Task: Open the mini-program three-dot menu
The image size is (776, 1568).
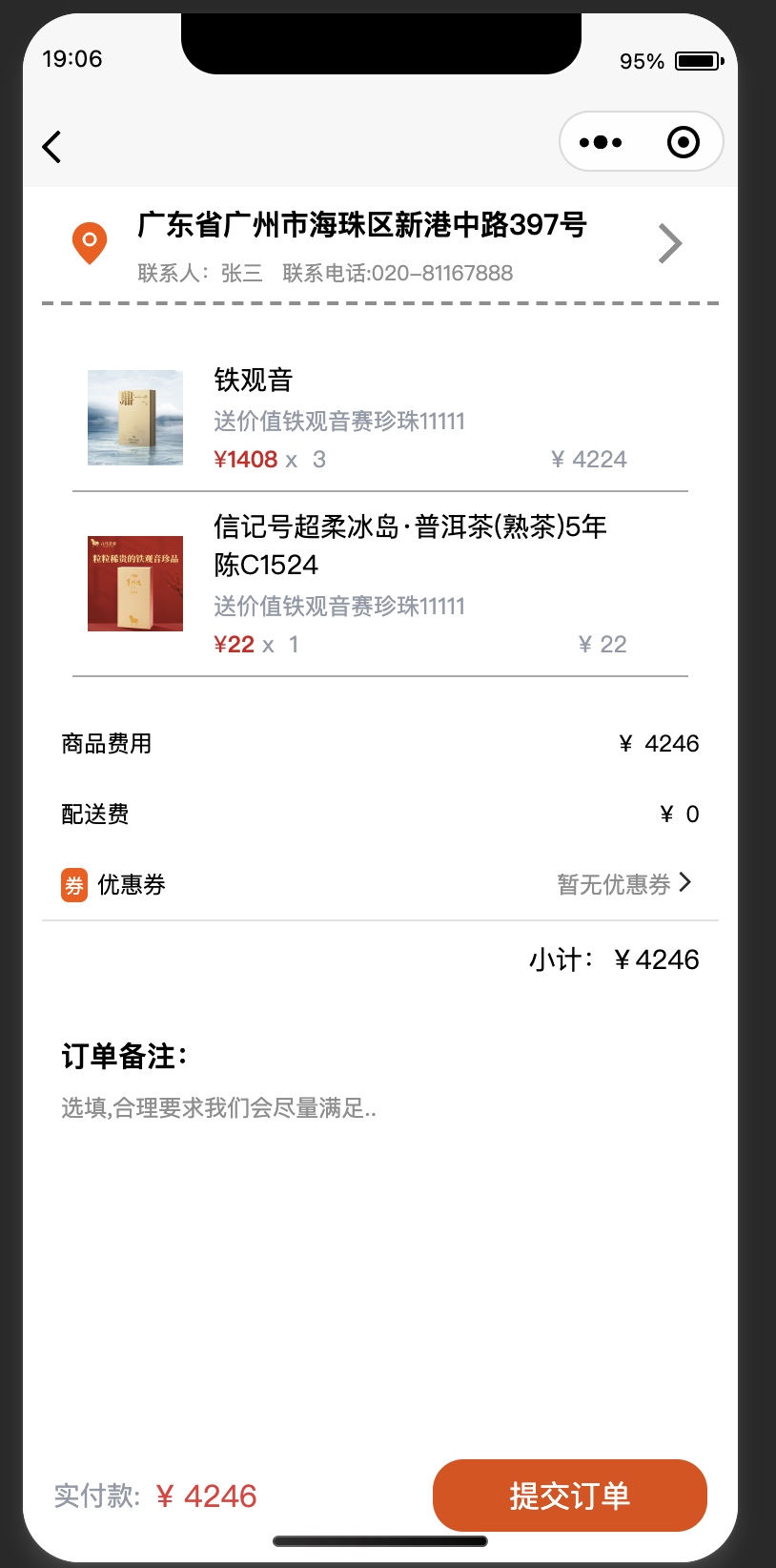Action: point(601,141)
